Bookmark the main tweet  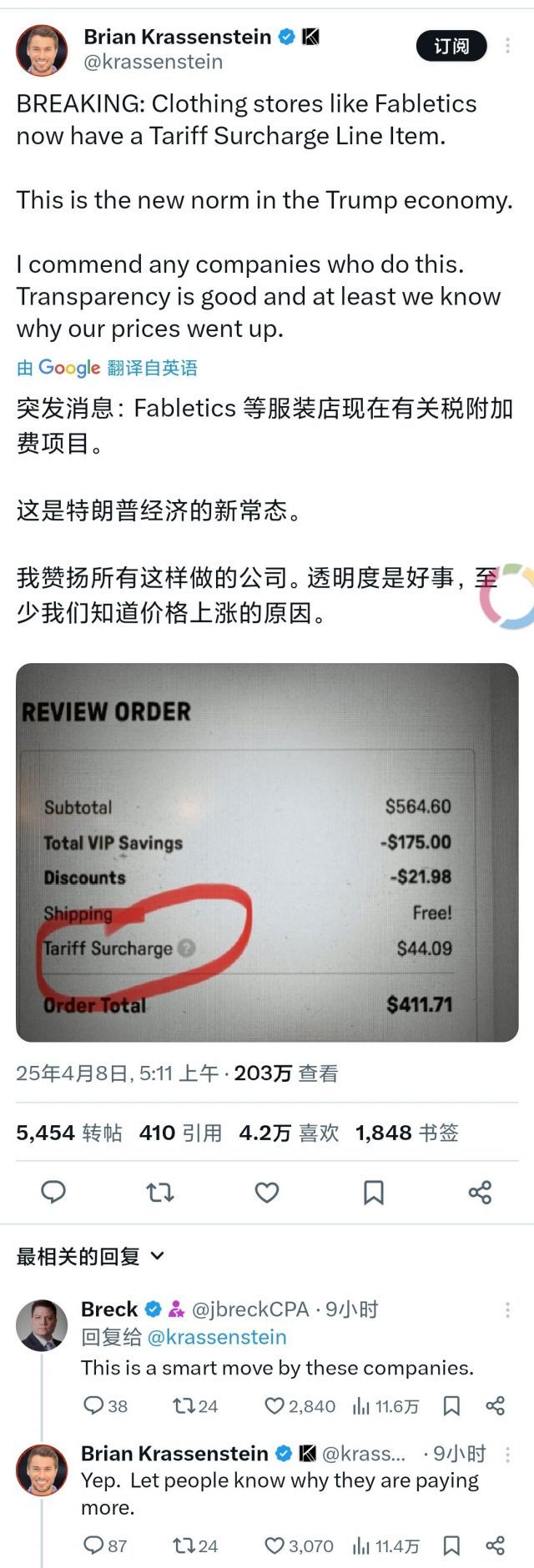(373, 1192)
